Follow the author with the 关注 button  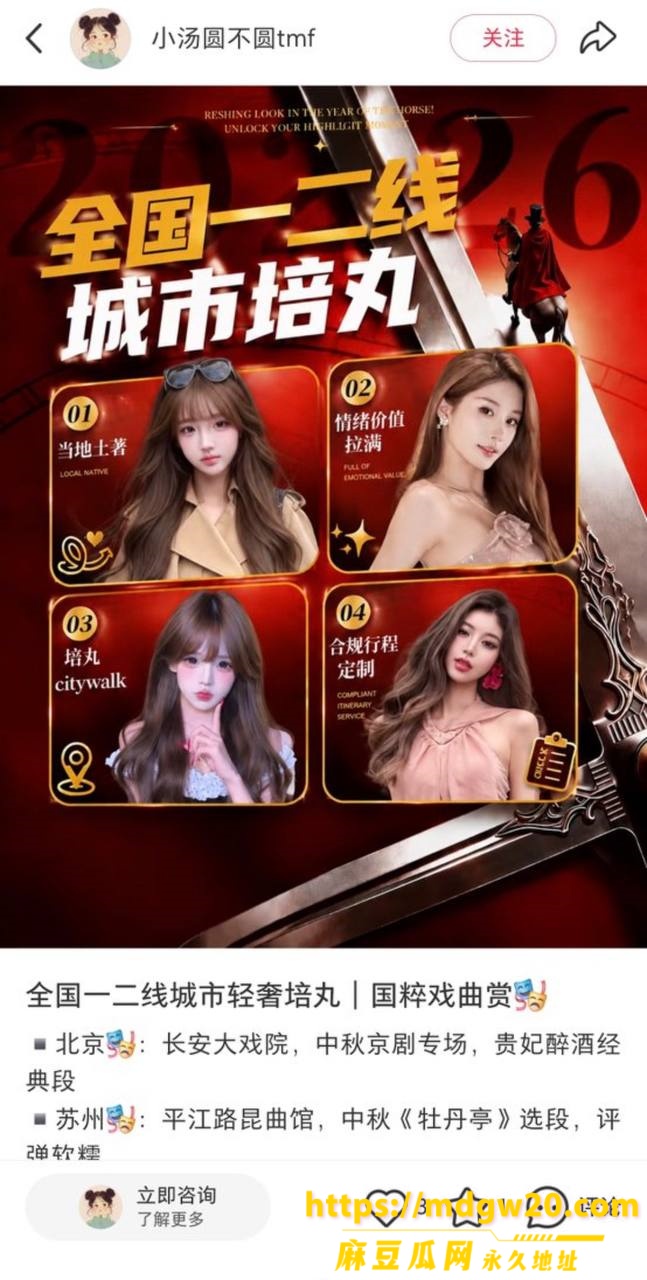pos(503,38)
